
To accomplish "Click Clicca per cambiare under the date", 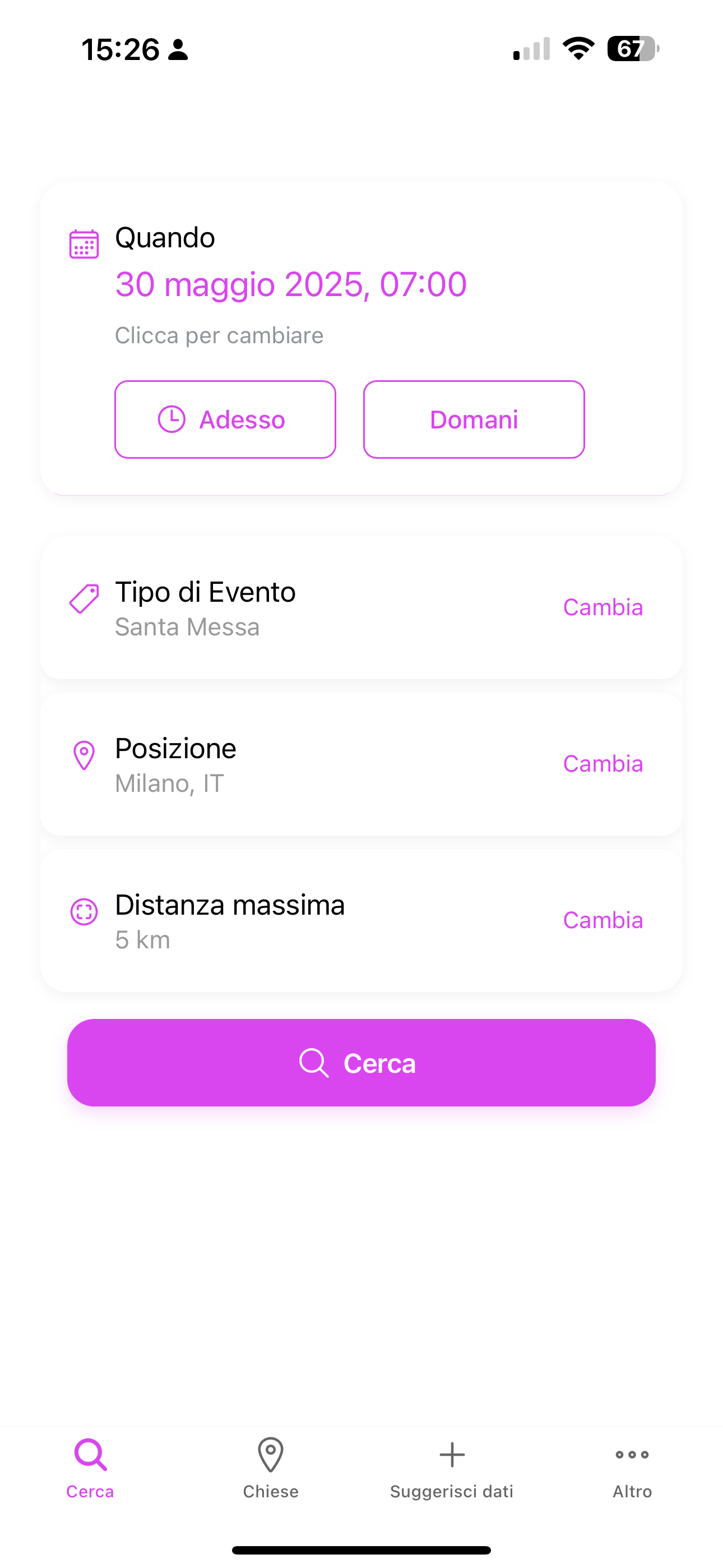I will pyautogui.click(x=219, y=334).
